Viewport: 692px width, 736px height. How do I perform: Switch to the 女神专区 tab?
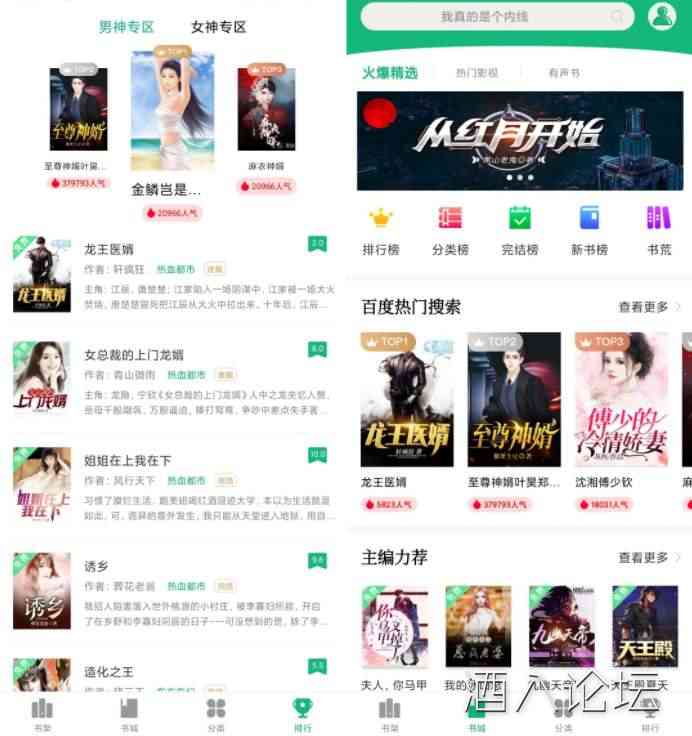(x=218, y=27)
